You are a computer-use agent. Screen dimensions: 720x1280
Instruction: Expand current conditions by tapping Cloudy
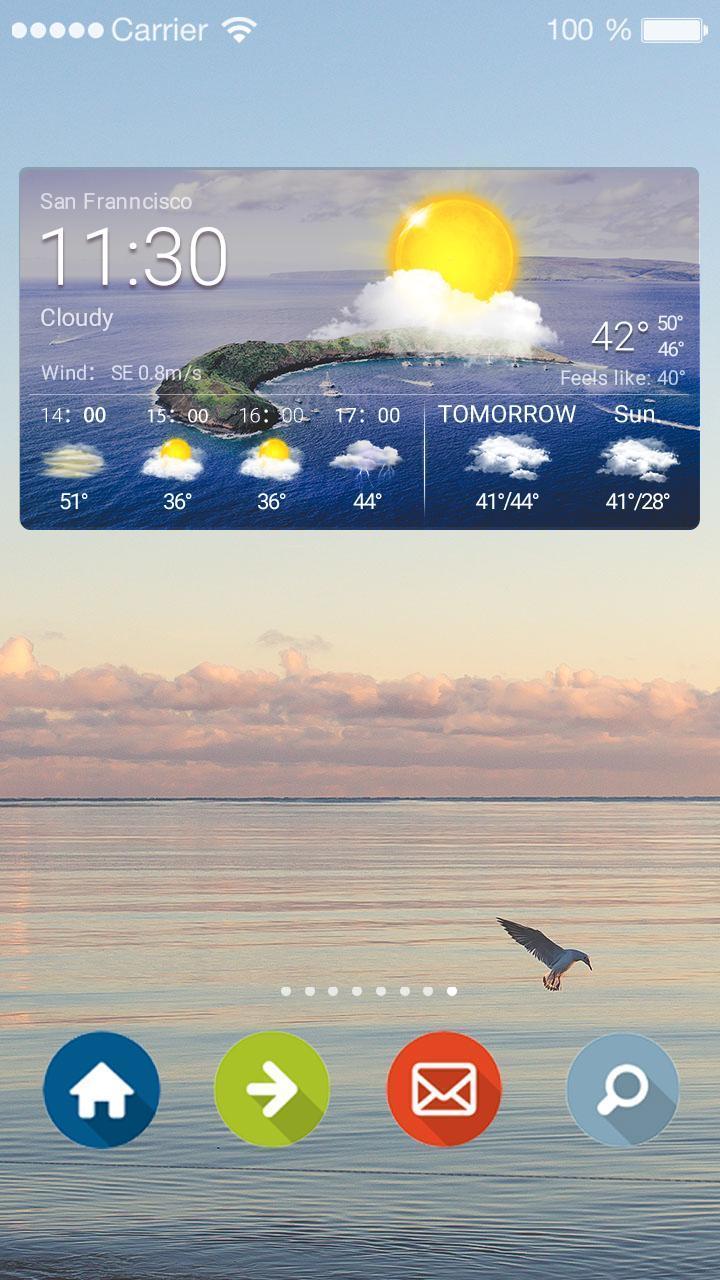pos(76,318)
